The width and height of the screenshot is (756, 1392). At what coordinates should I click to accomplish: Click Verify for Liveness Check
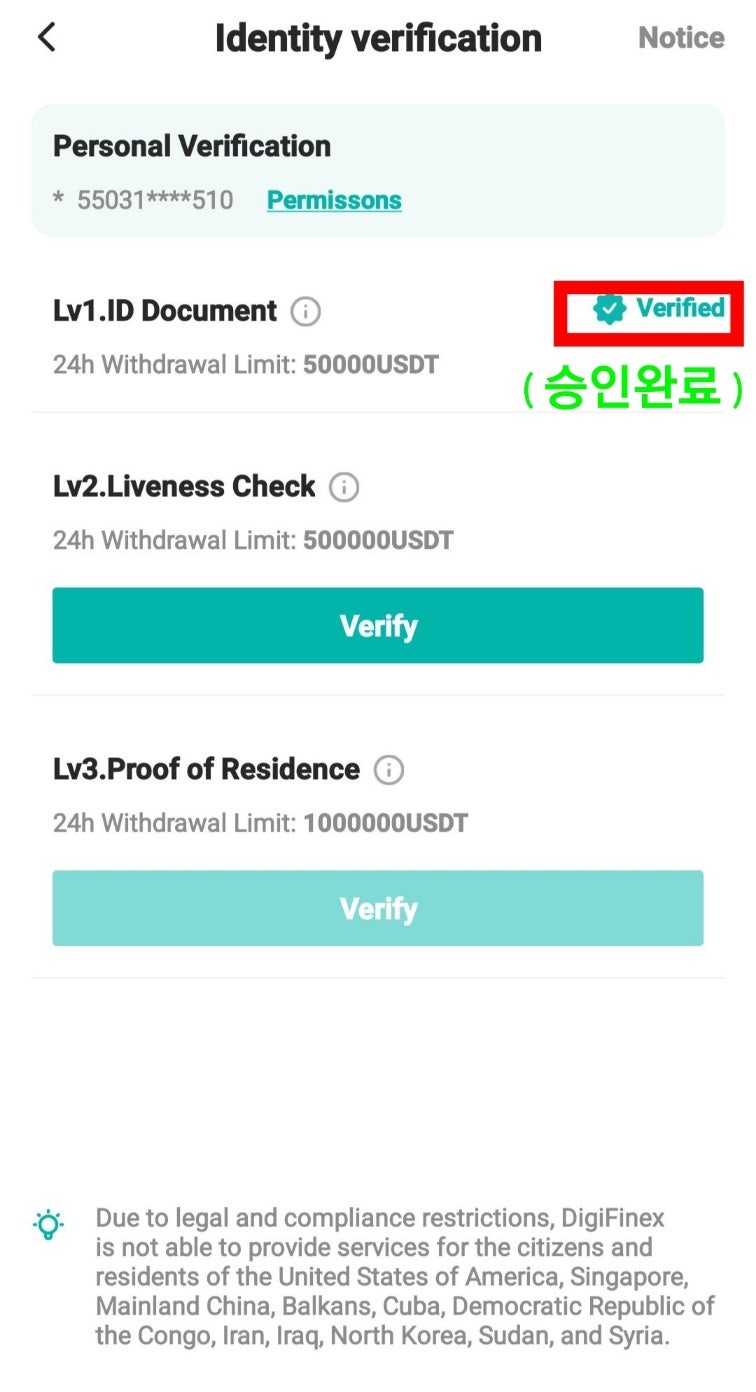(x=378, y=625)
